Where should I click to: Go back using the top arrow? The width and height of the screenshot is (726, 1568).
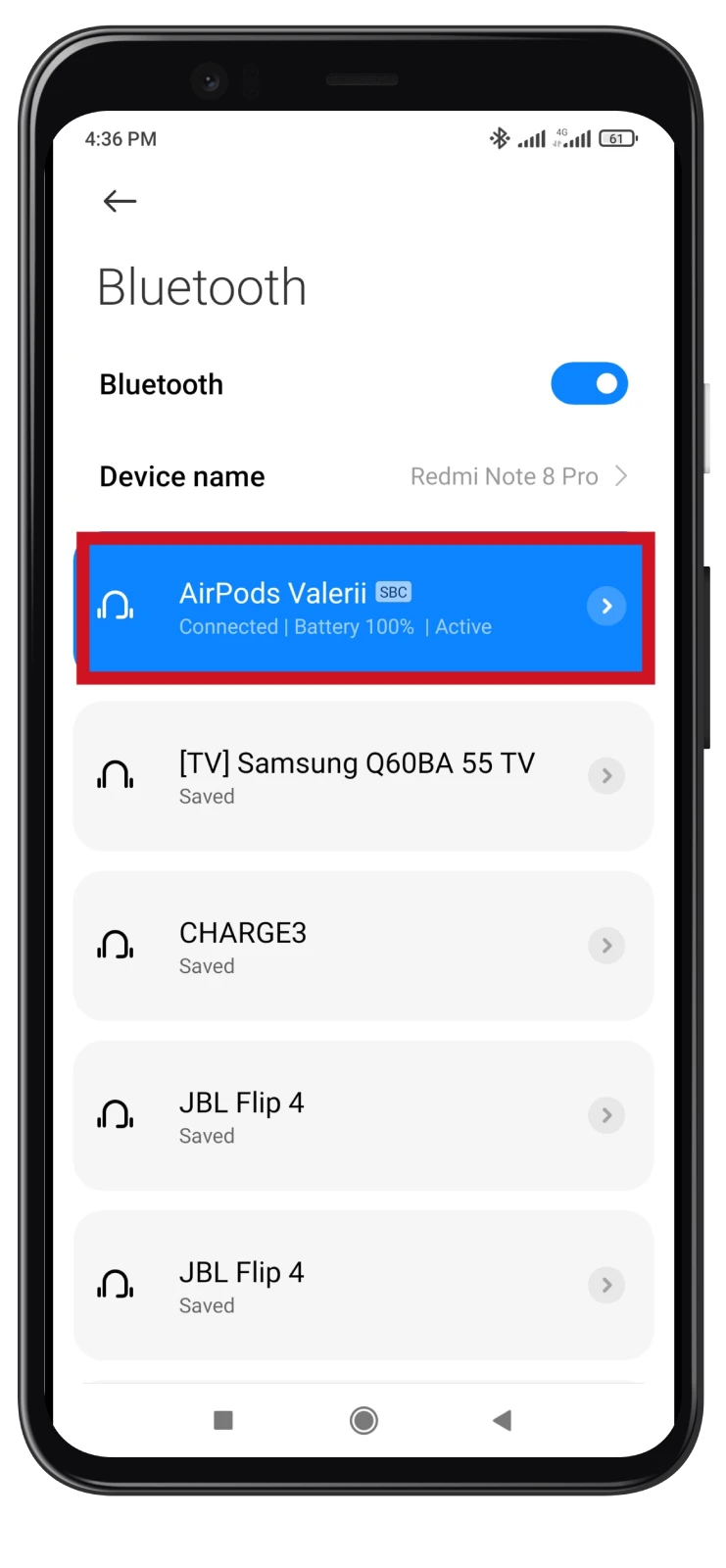click(x=120, y=201)
